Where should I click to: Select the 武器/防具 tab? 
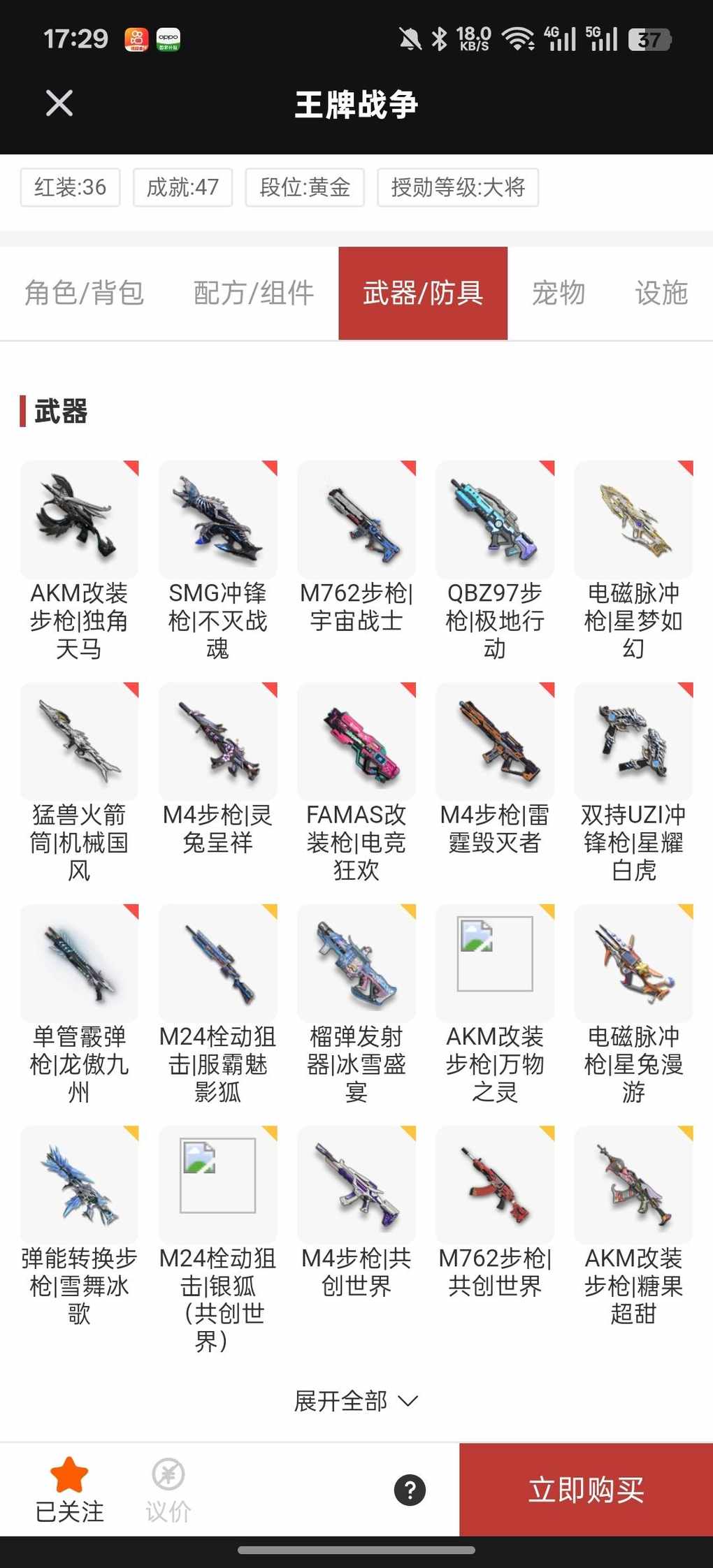[x=423, y=293]
